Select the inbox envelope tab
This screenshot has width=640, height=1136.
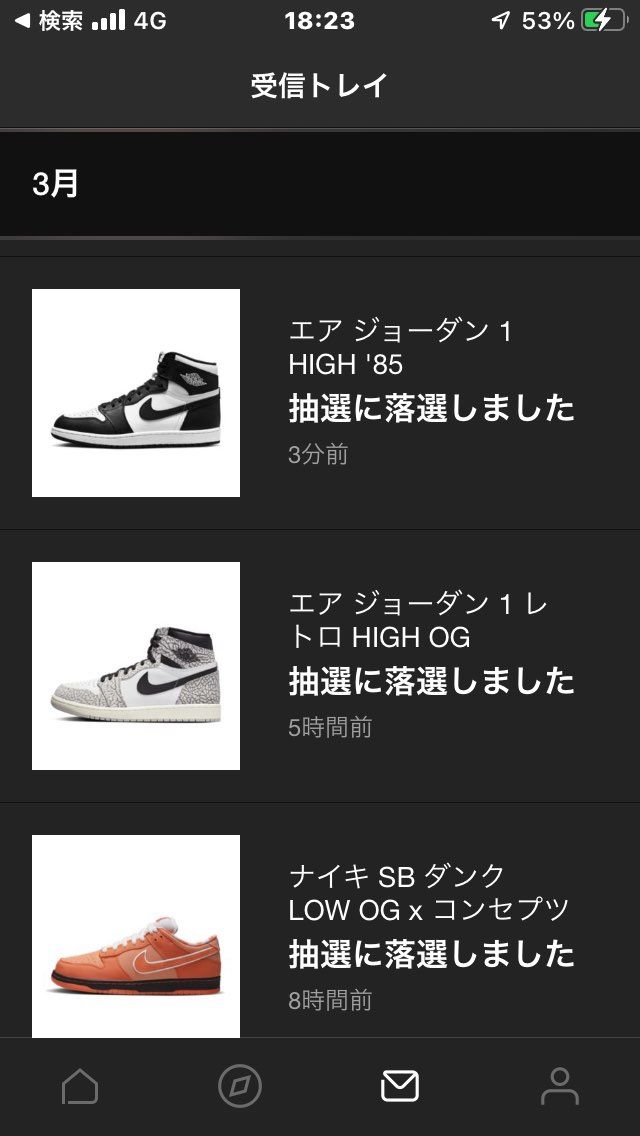click(400, 1086)
